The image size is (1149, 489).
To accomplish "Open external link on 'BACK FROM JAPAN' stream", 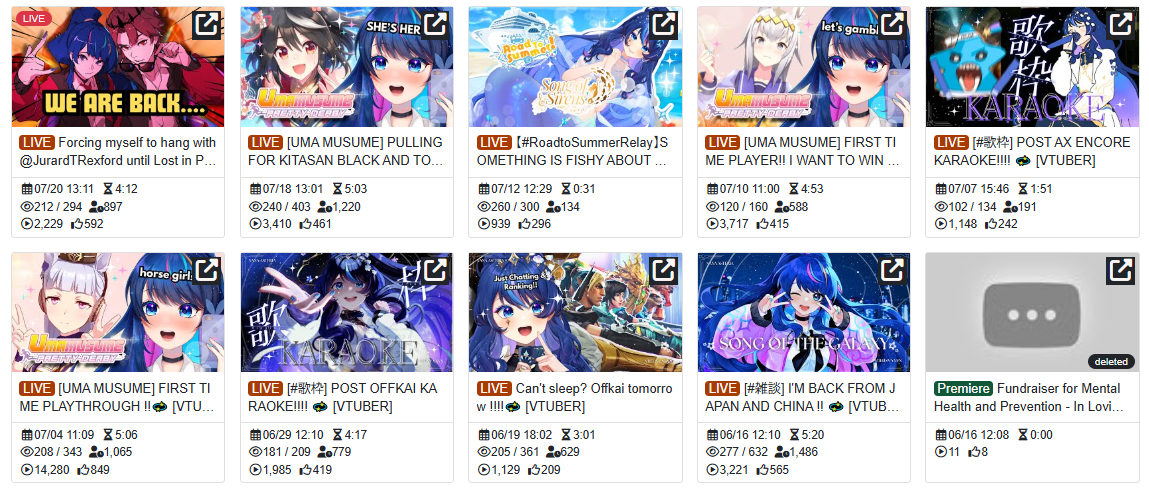I will click(x=892, y=271).
